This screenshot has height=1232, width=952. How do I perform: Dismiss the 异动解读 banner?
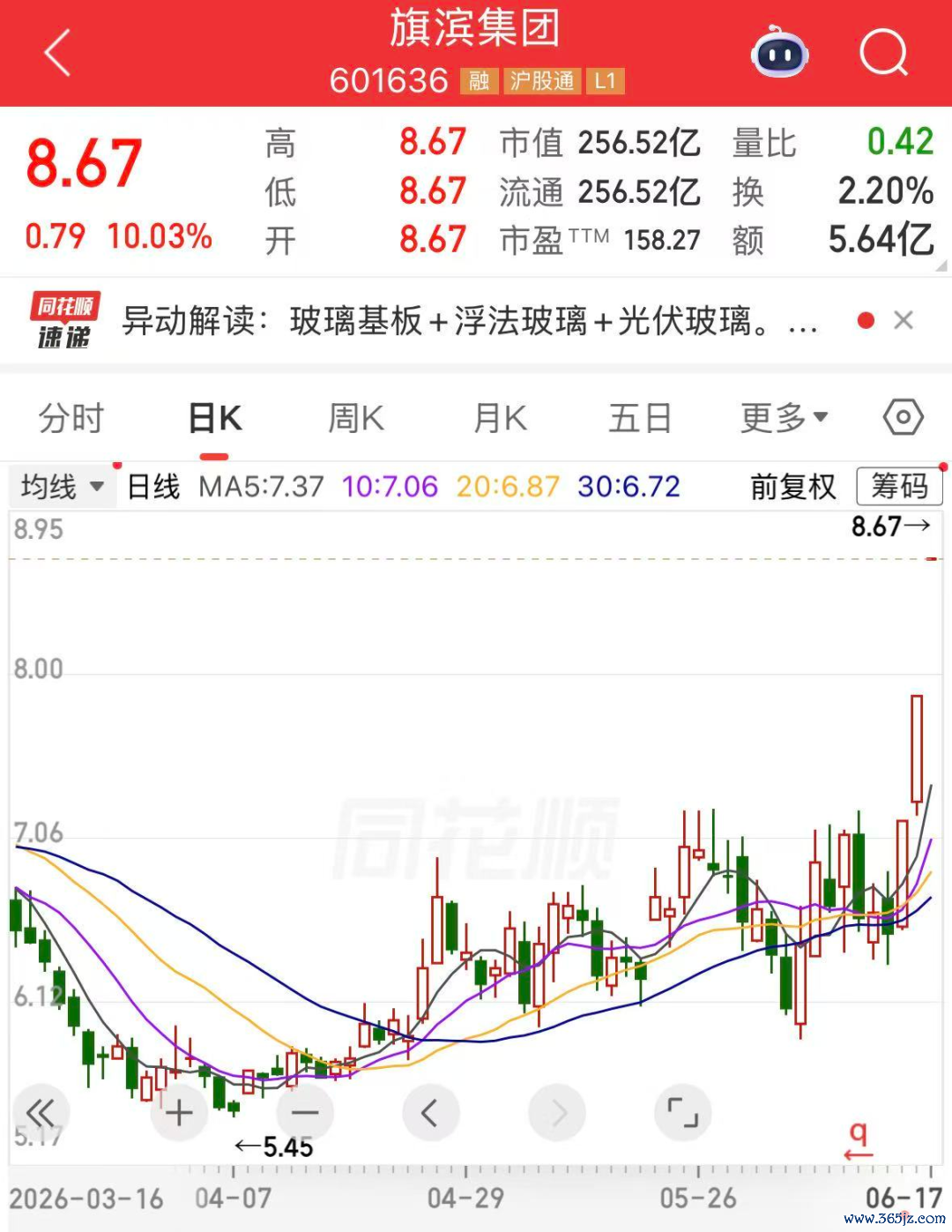click(x=904, y=320)
